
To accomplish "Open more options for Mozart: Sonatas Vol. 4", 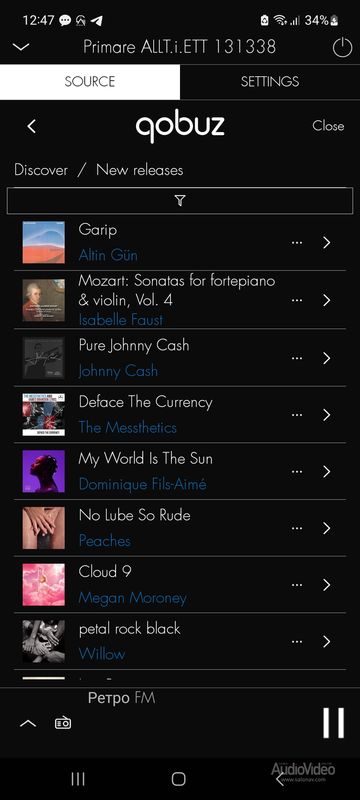I will pyautogui.click(x=297, y=300).
